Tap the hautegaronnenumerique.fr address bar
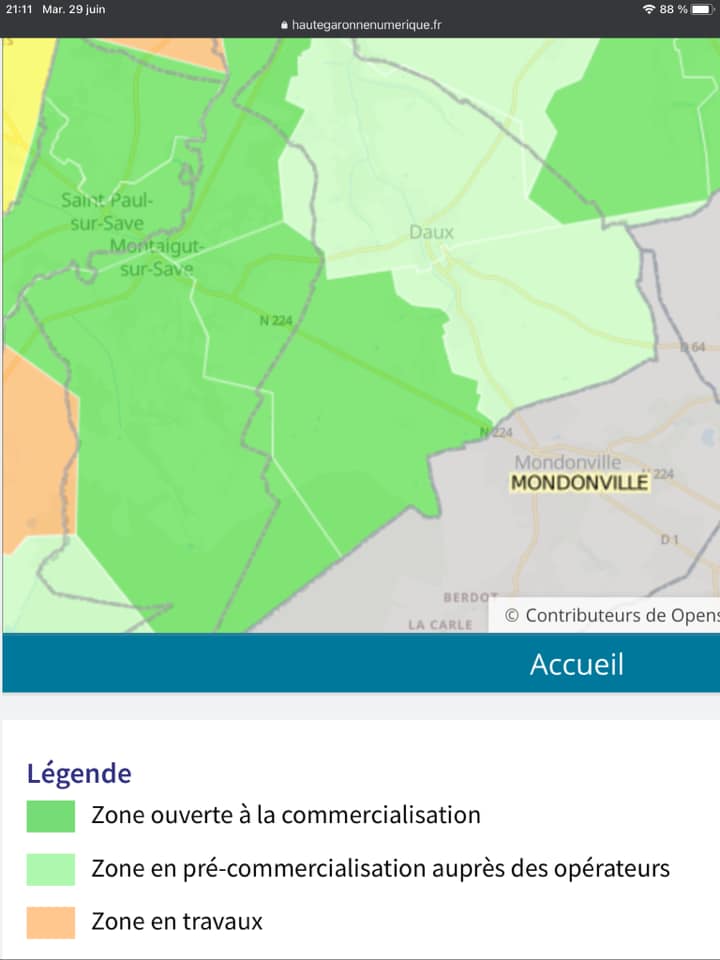The width and height of the screenshot is (720, 960). pos(362,25)
